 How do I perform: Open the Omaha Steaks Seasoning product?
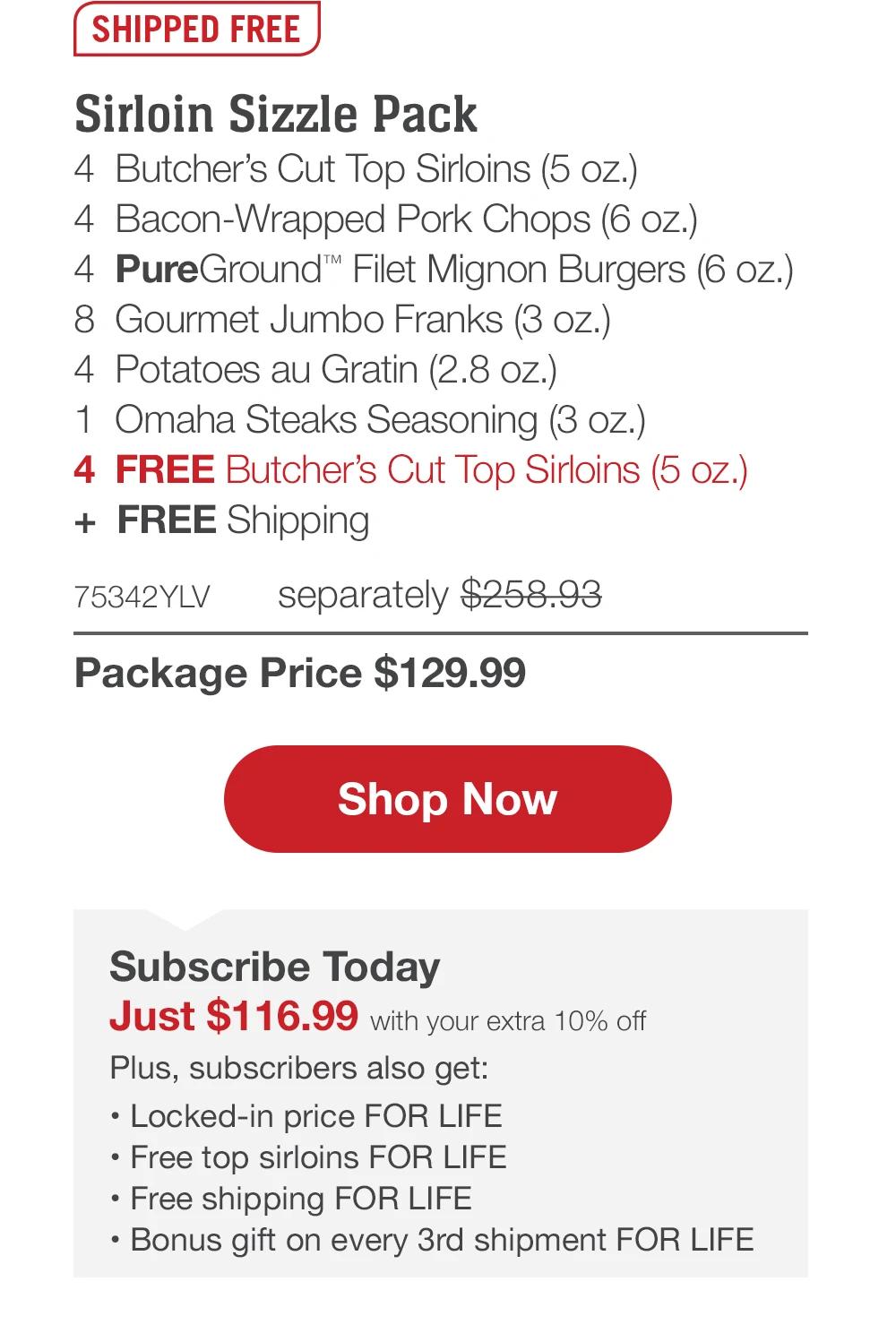pos(363,418)
